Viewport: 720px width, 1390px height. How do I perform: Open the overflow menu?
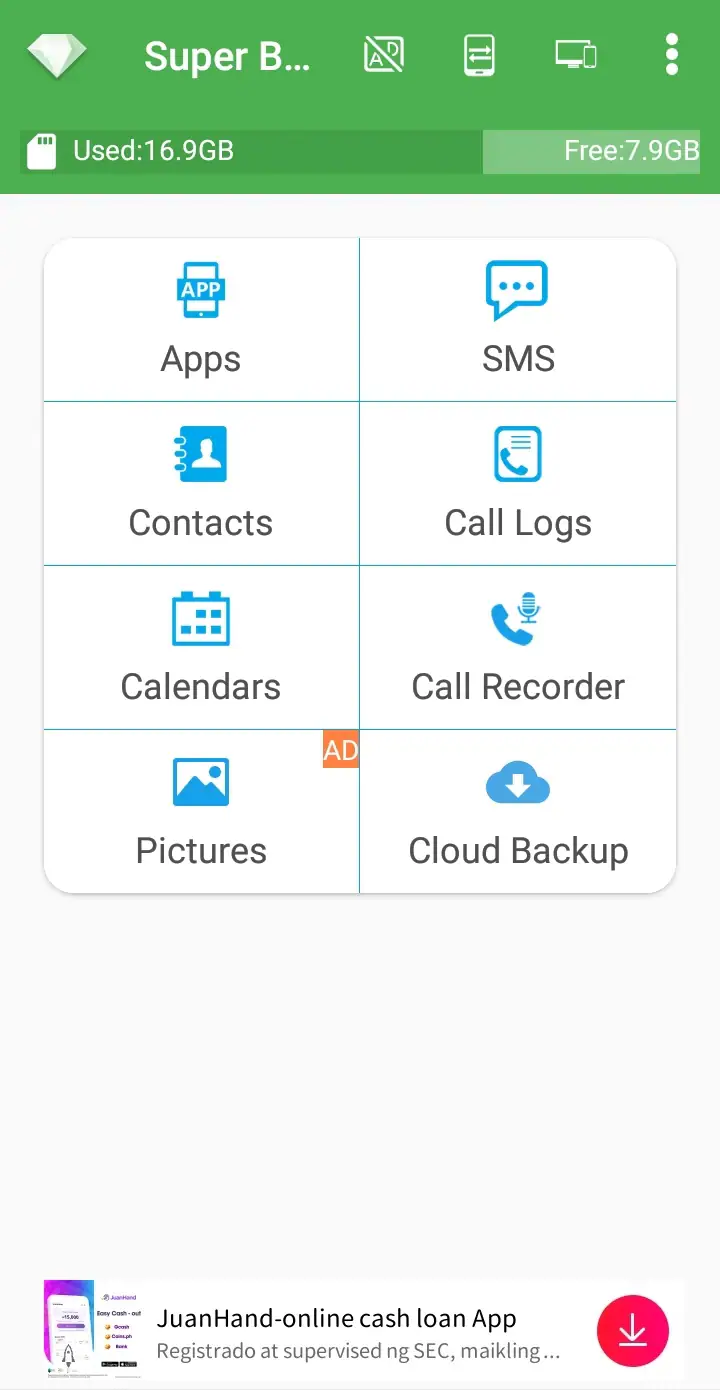coord(671,55)
